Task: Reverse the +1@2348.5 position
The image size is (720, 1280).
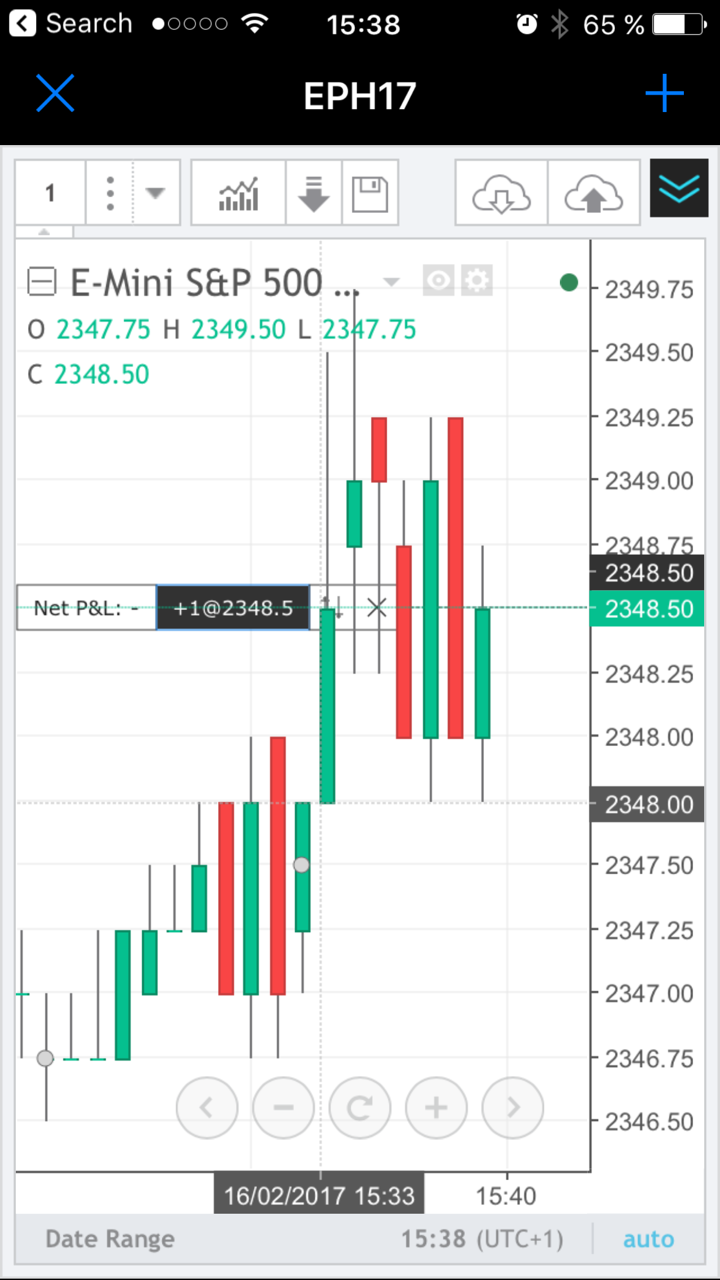Action: [334, 607]
